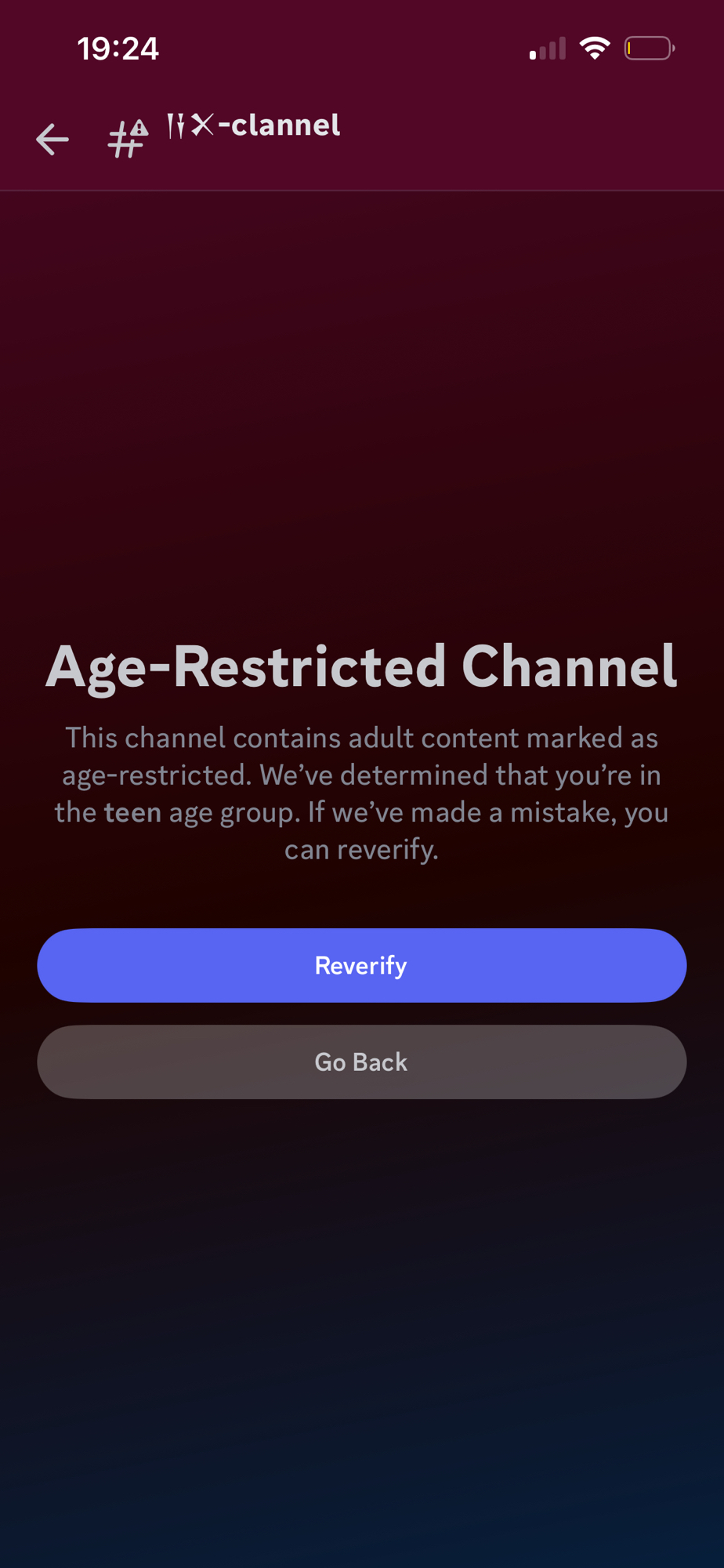724x1568 pixels.
Task: Select Go Back to leave the channel
Action: coord(361,1062)
